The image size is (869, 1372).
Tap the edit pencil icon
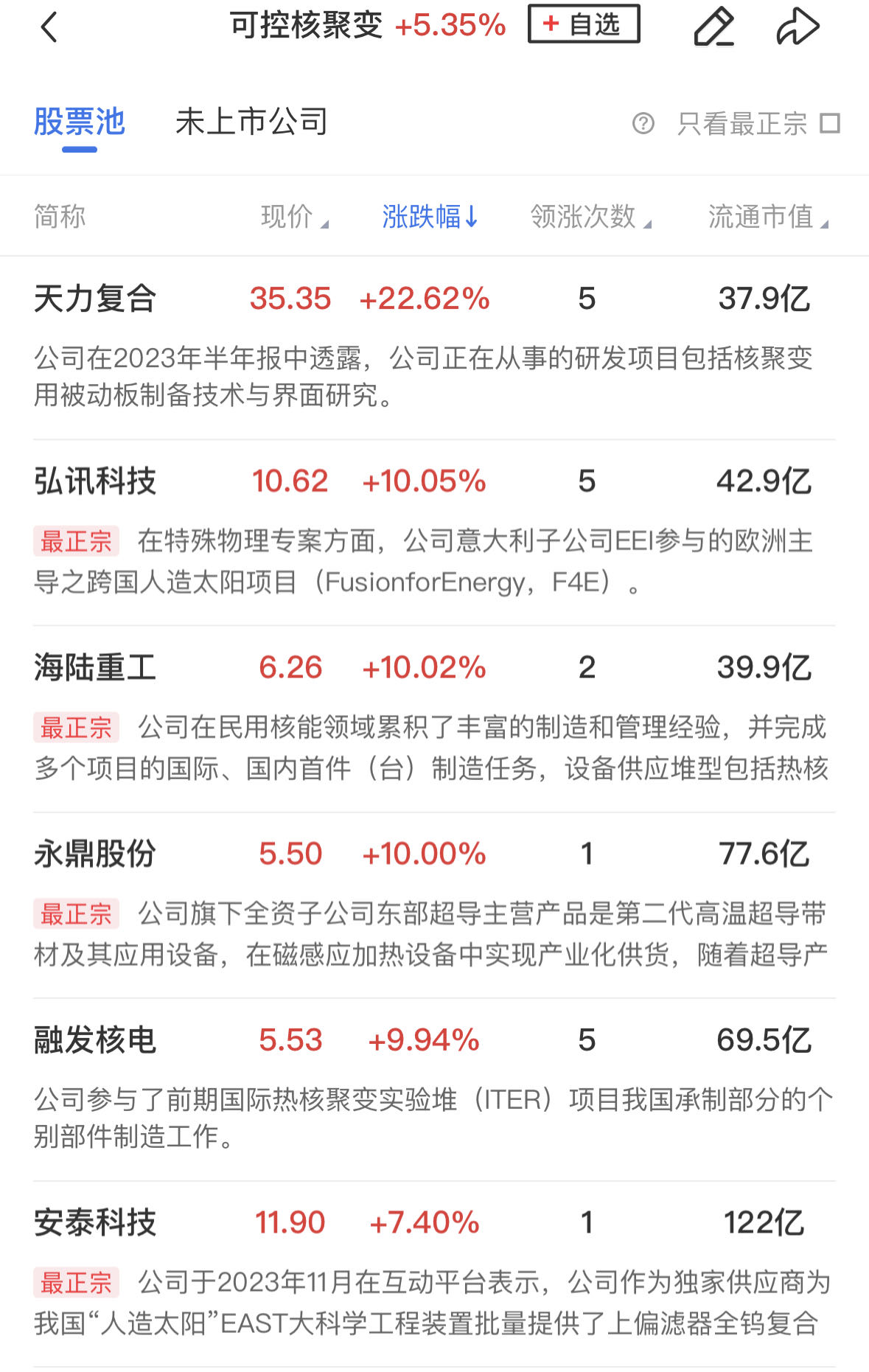tap(713, 27)
